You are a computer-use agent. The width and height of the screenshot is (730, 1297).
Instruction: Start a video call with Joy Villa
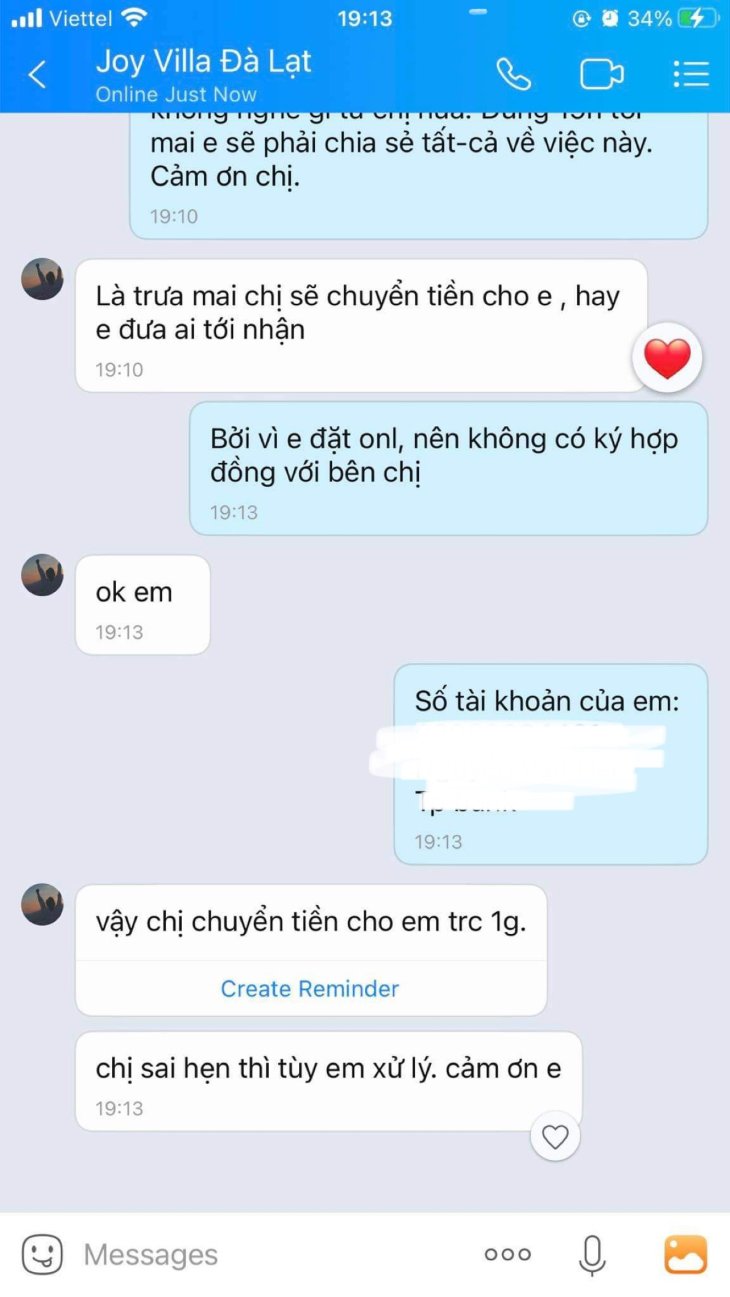click(601, 75)
